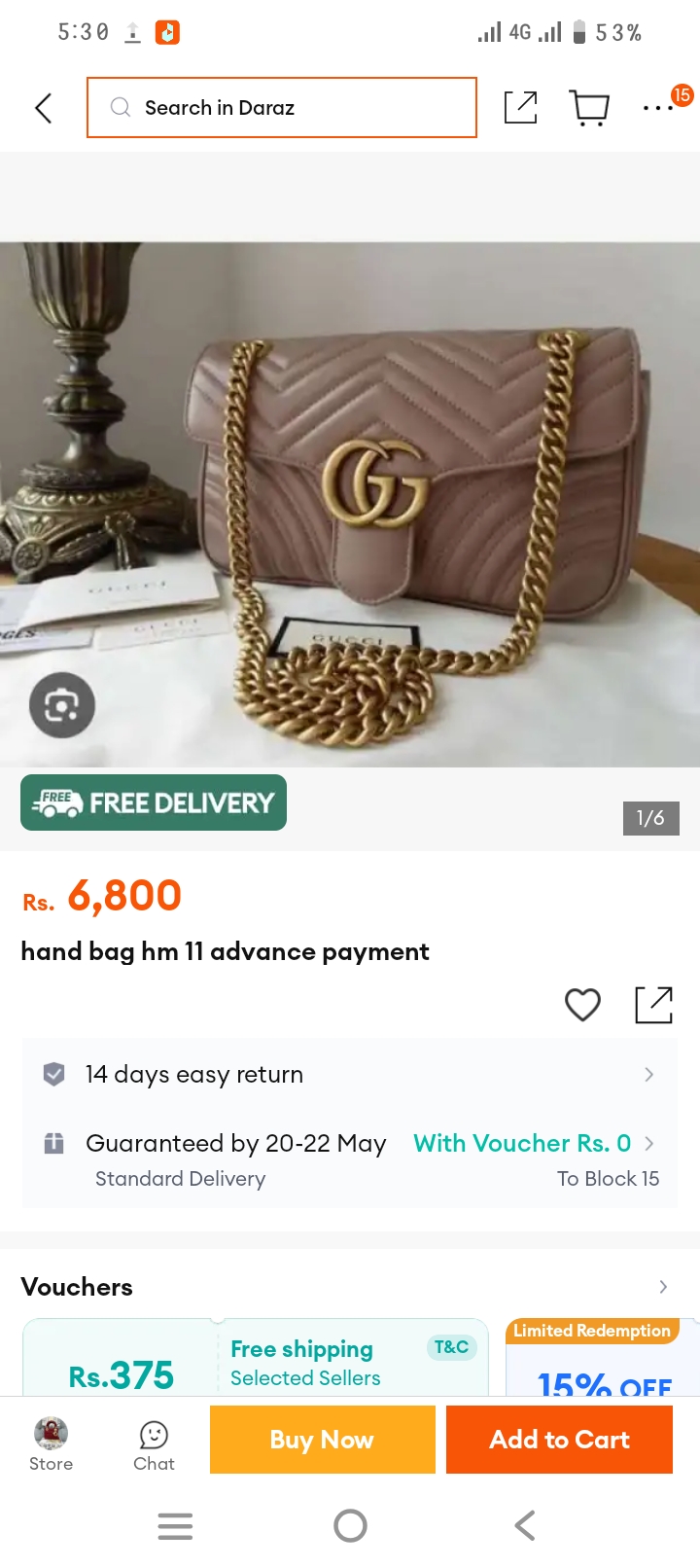Image resolution: width=700 pixels, height=1568 pixels.
Task: Select the Rs.375 free shipping voucher
Action: click(x=256, y=1358)
